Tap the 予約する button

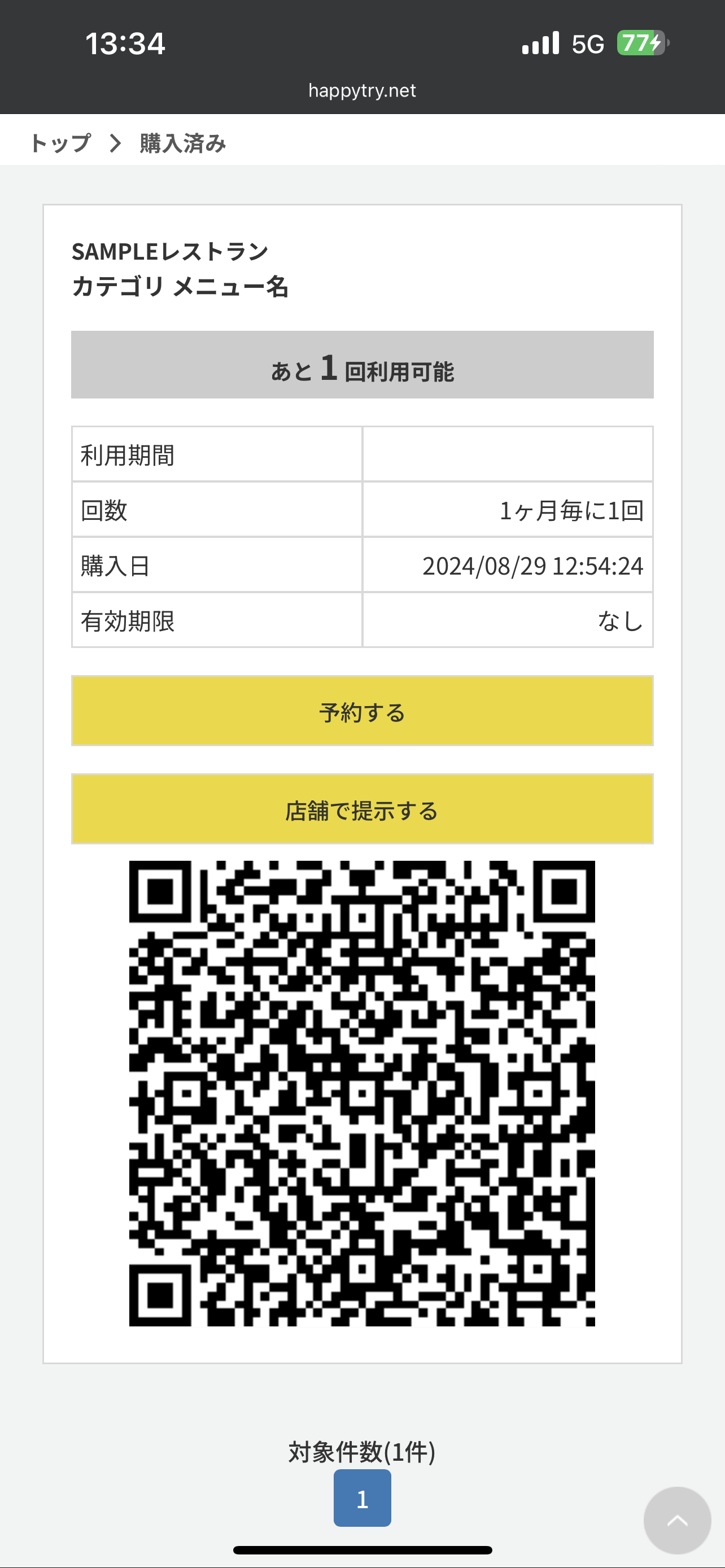pos(362,711)
